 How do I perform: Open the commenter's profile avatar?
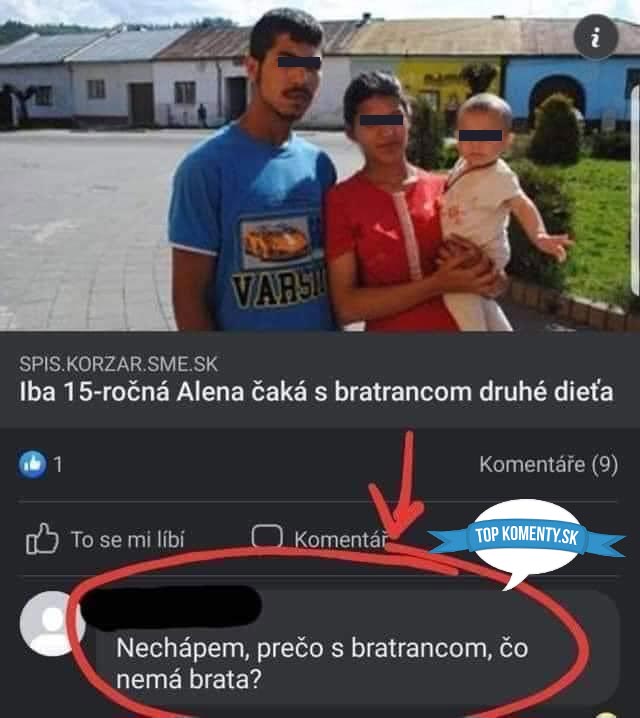[x=52, y=623]
